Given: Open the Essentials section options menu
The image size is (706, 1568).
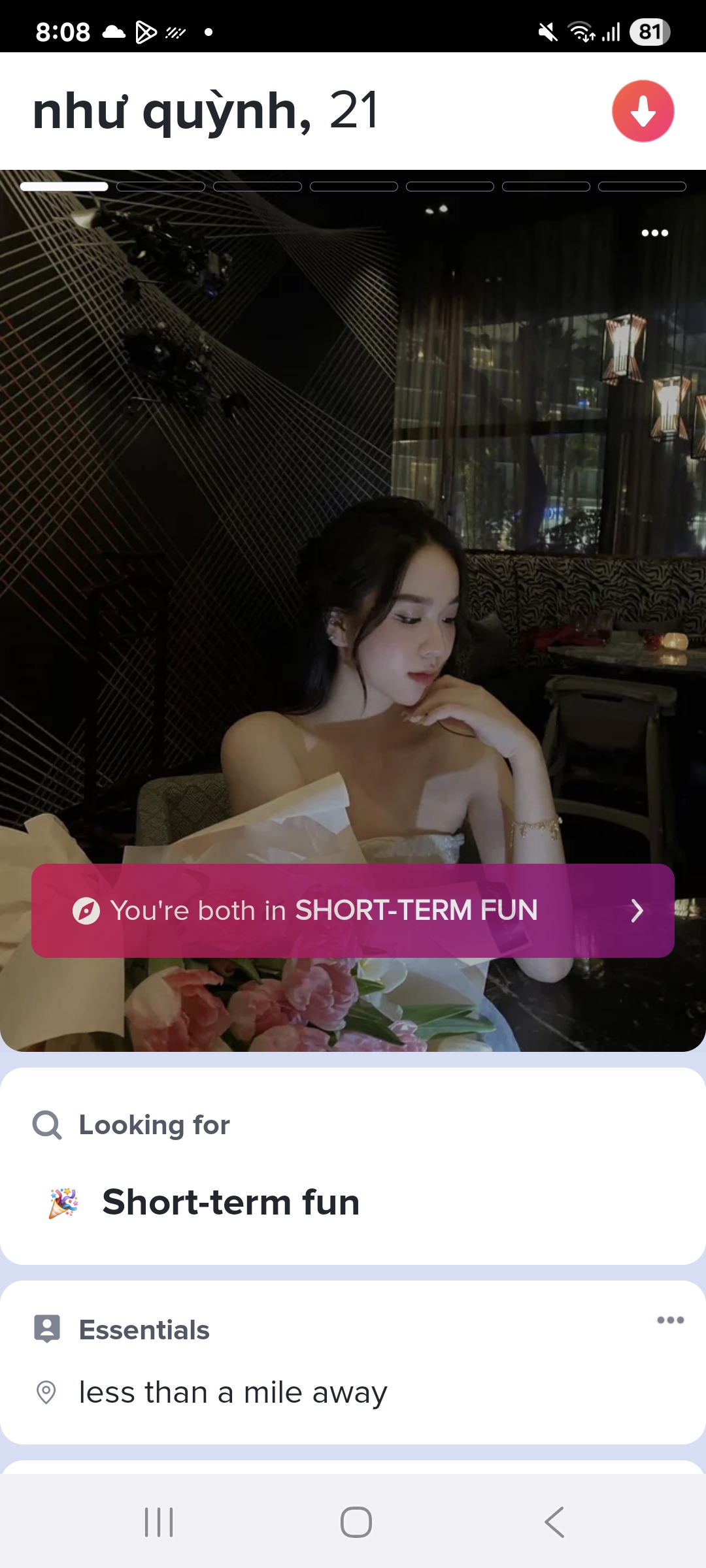Looking at the screenshot, I should 670,1320.
